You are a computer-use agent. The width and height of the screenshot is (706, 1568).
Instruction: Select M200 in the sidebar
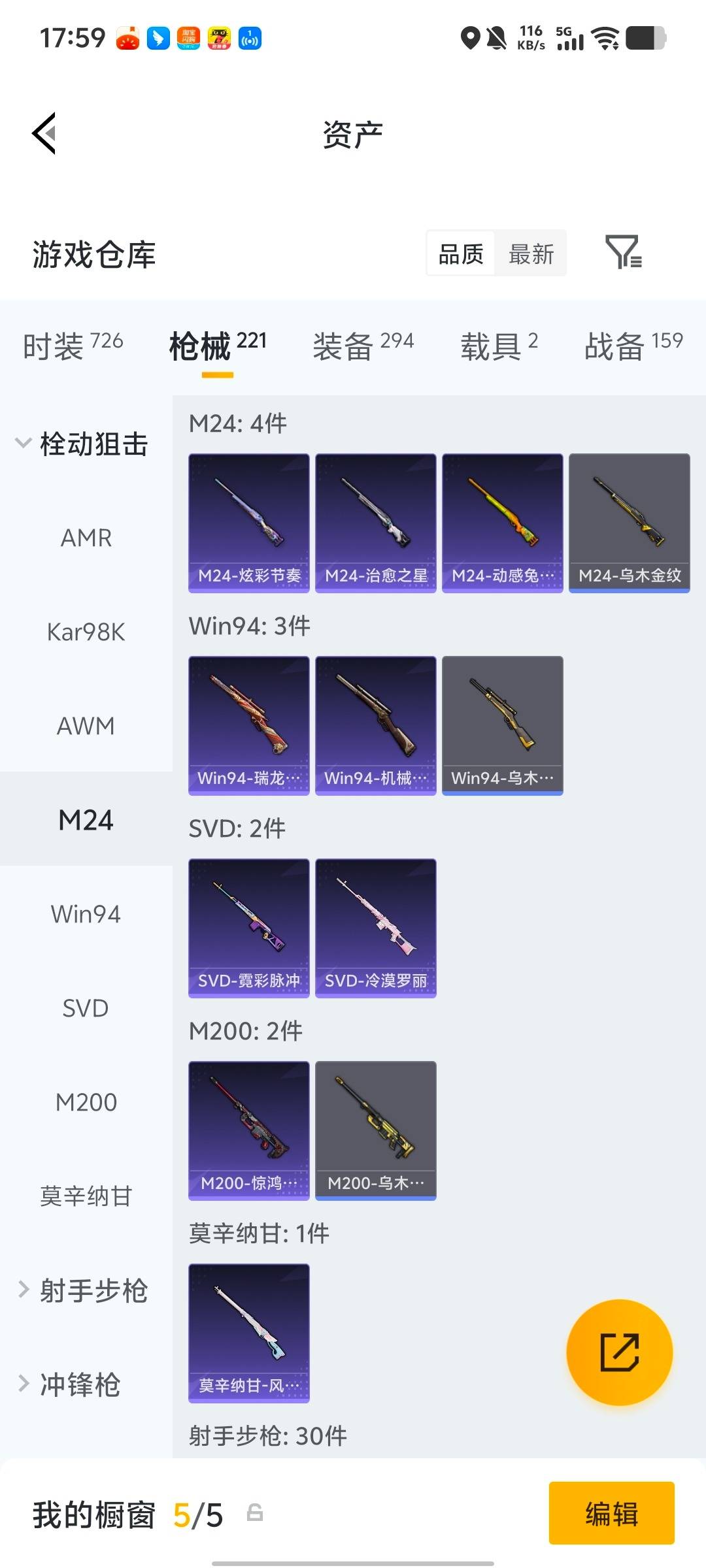87,1102
